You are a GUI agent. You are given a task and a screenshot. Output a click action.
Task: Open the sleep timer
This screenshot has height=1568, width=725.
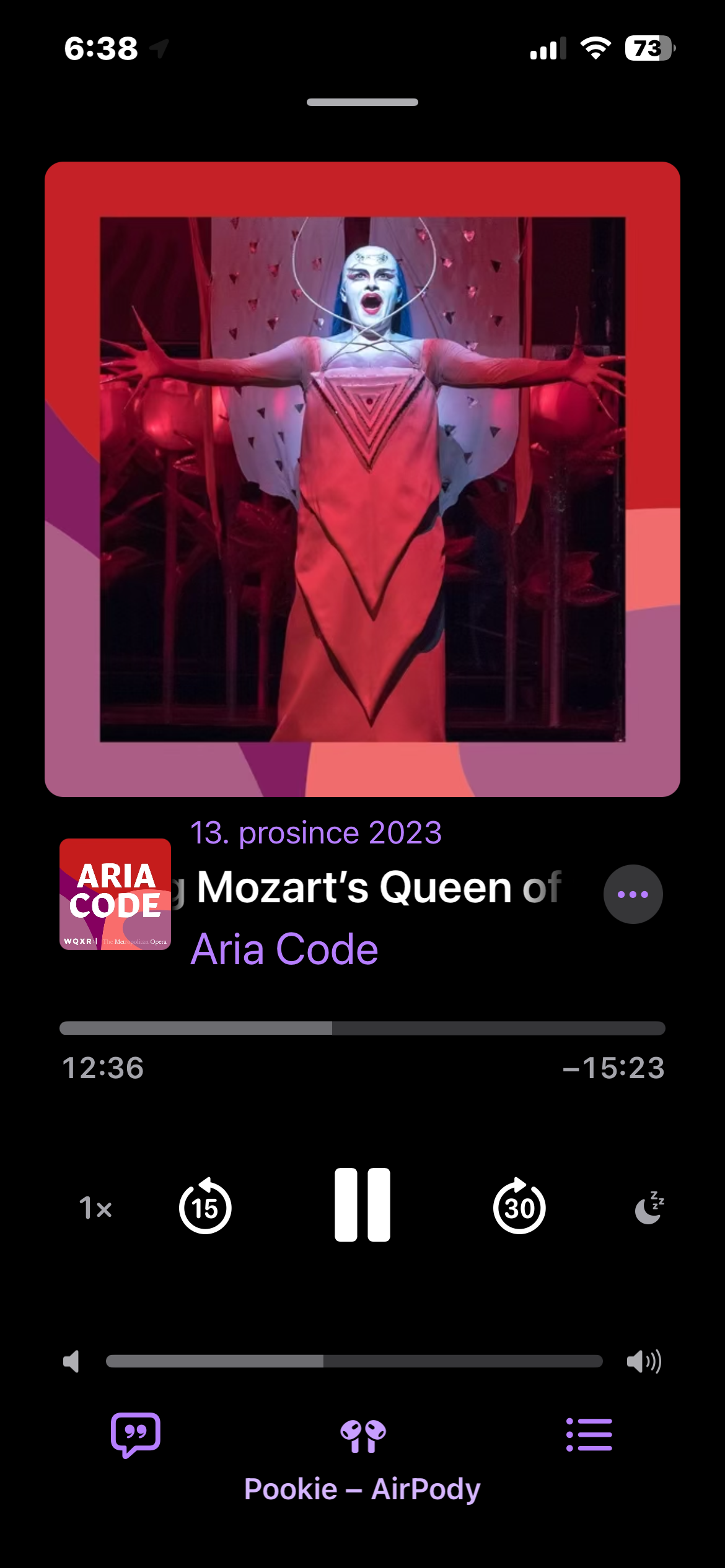[x=649, y=1208]
